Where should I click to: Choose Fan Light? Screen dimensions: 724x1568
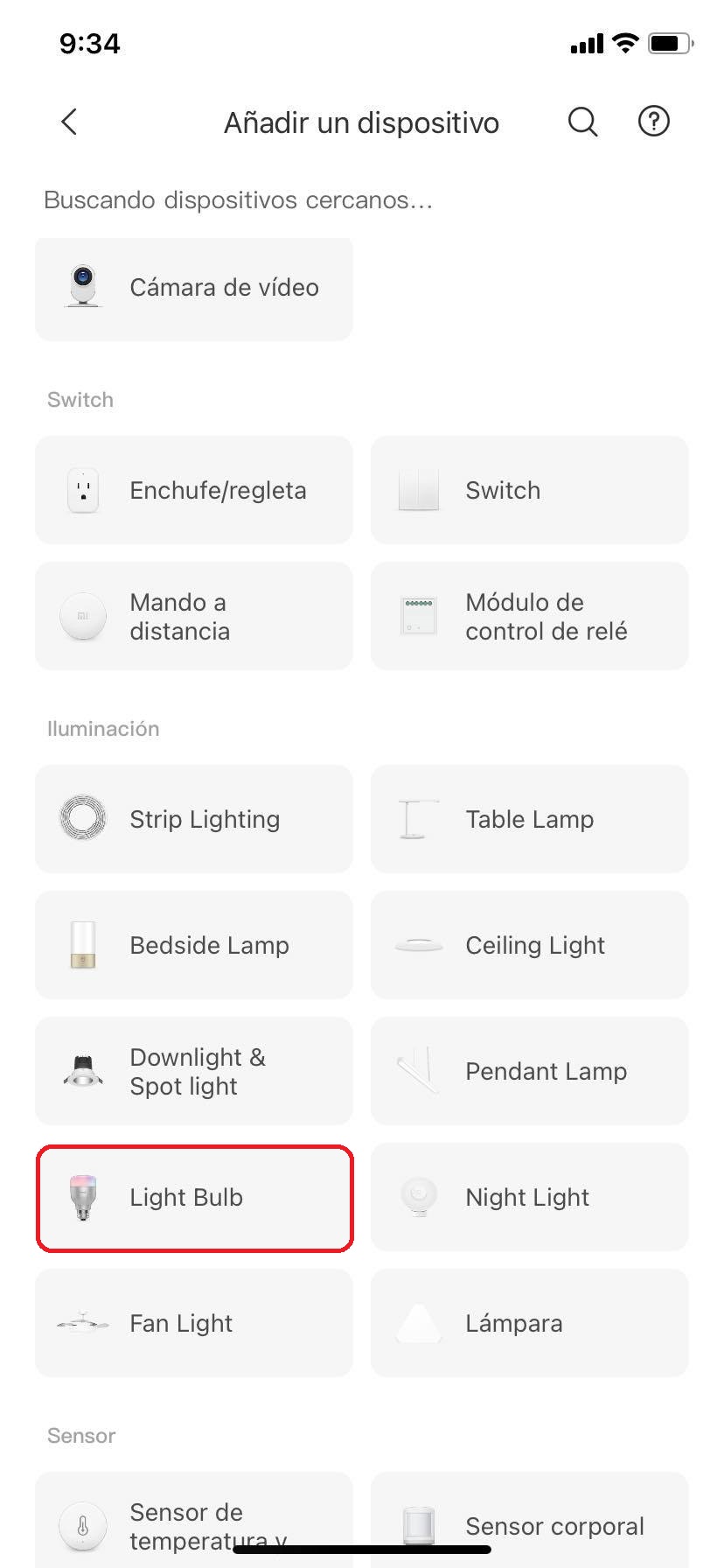pos(194,1323)
